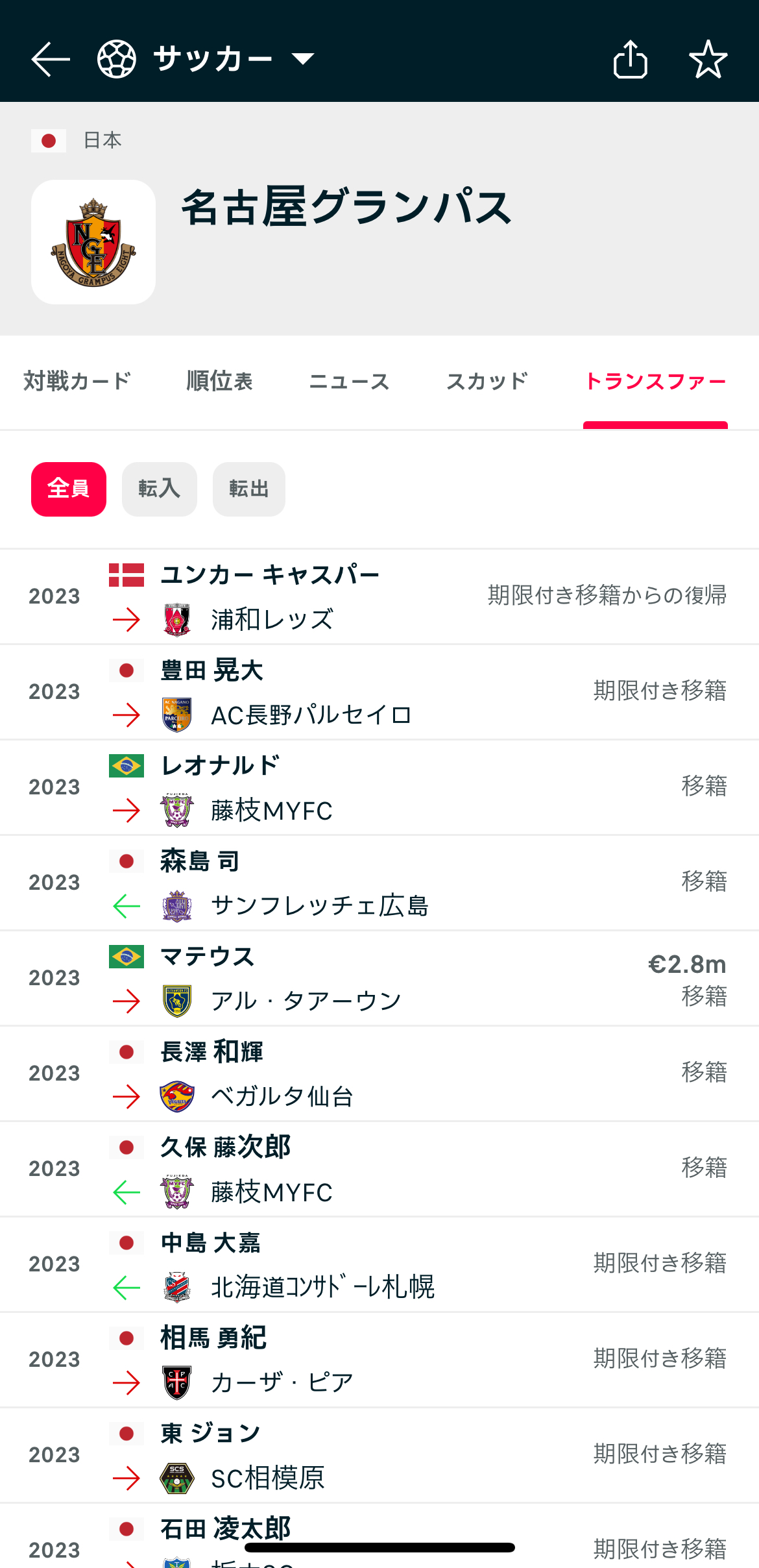This screenshot has height=1568, width=759.
Task: Switch to the 順位表 tab
Action: pyautogui.click(x=219, y=381)
